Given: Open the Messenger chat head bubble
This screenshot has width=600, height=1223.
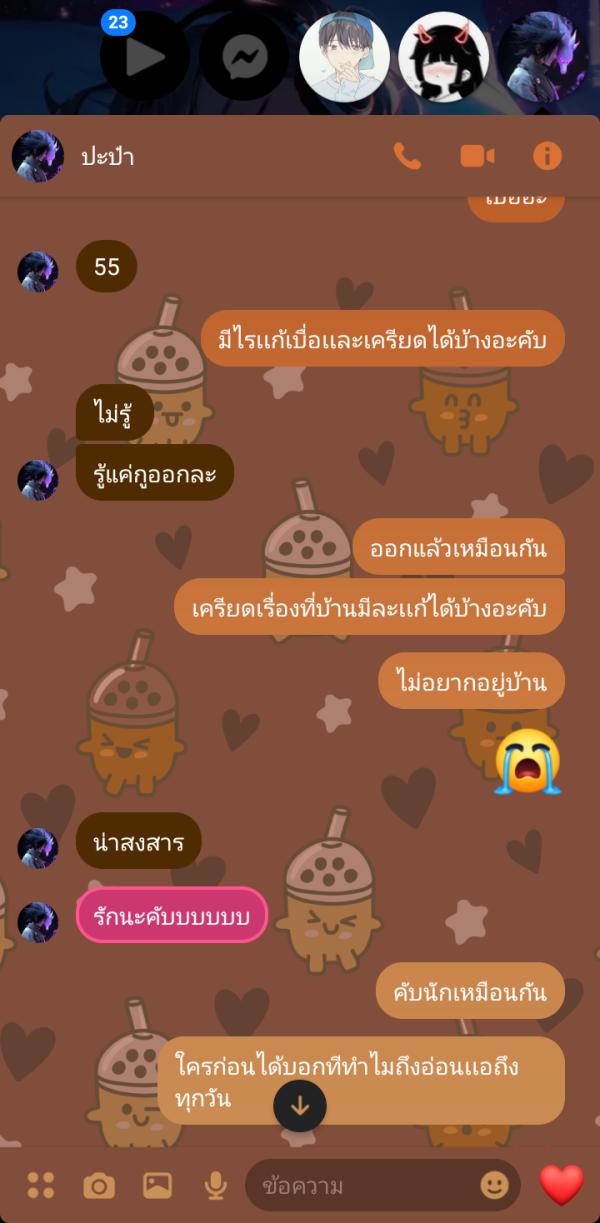Looking at the screenshot, I should pyautogui.click(x=244, y=56).
